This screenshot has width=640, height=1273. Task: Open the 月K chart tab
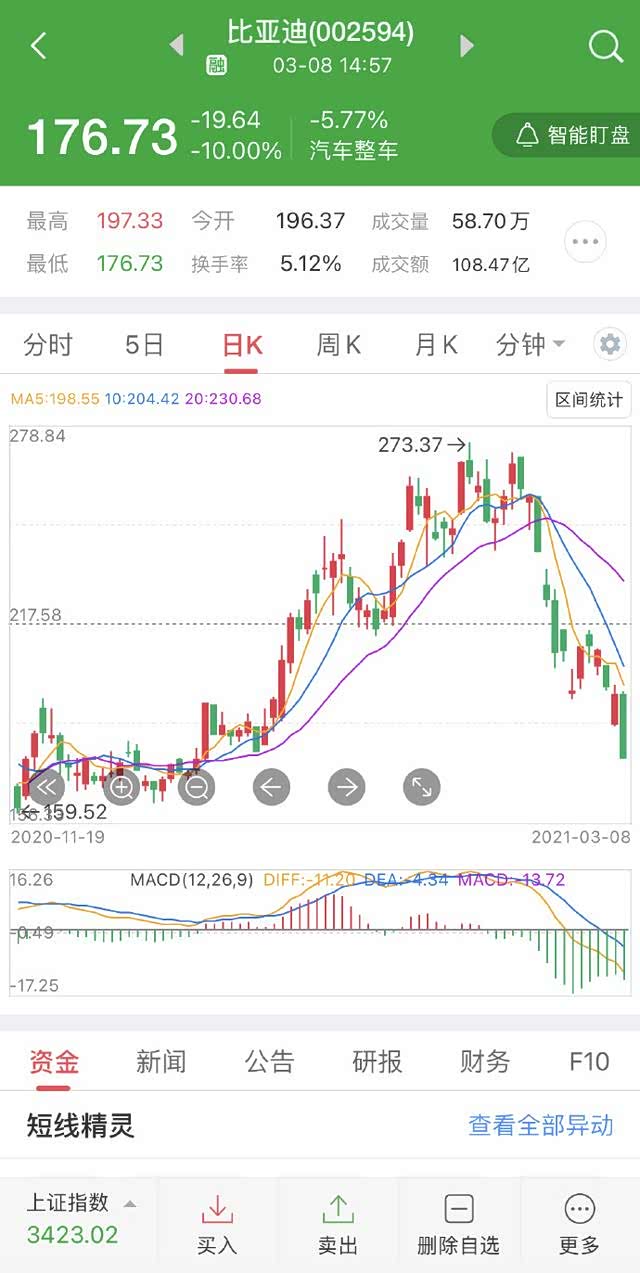click(x=436, y=345)
